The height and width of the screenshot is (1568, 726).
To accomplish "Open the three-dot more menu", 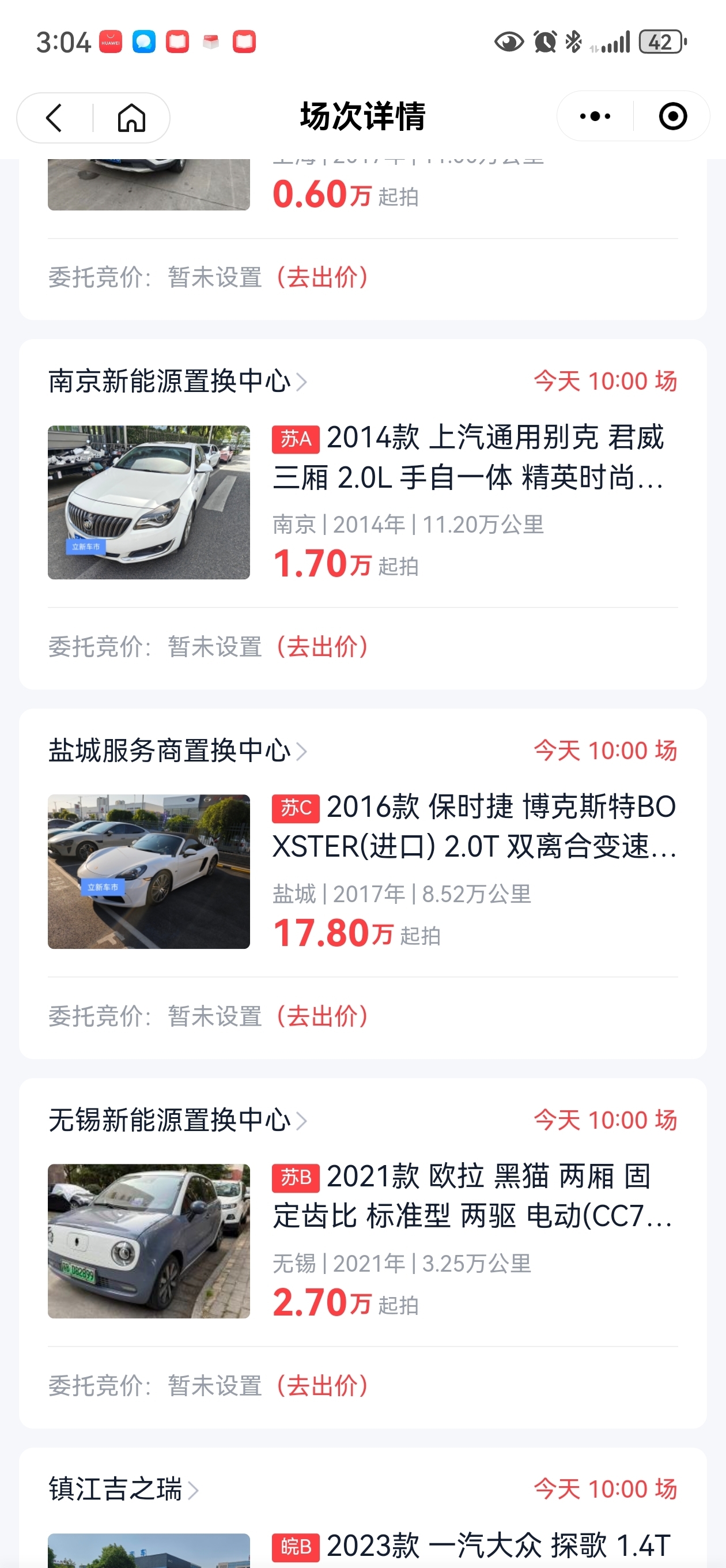I will (595, 116).
